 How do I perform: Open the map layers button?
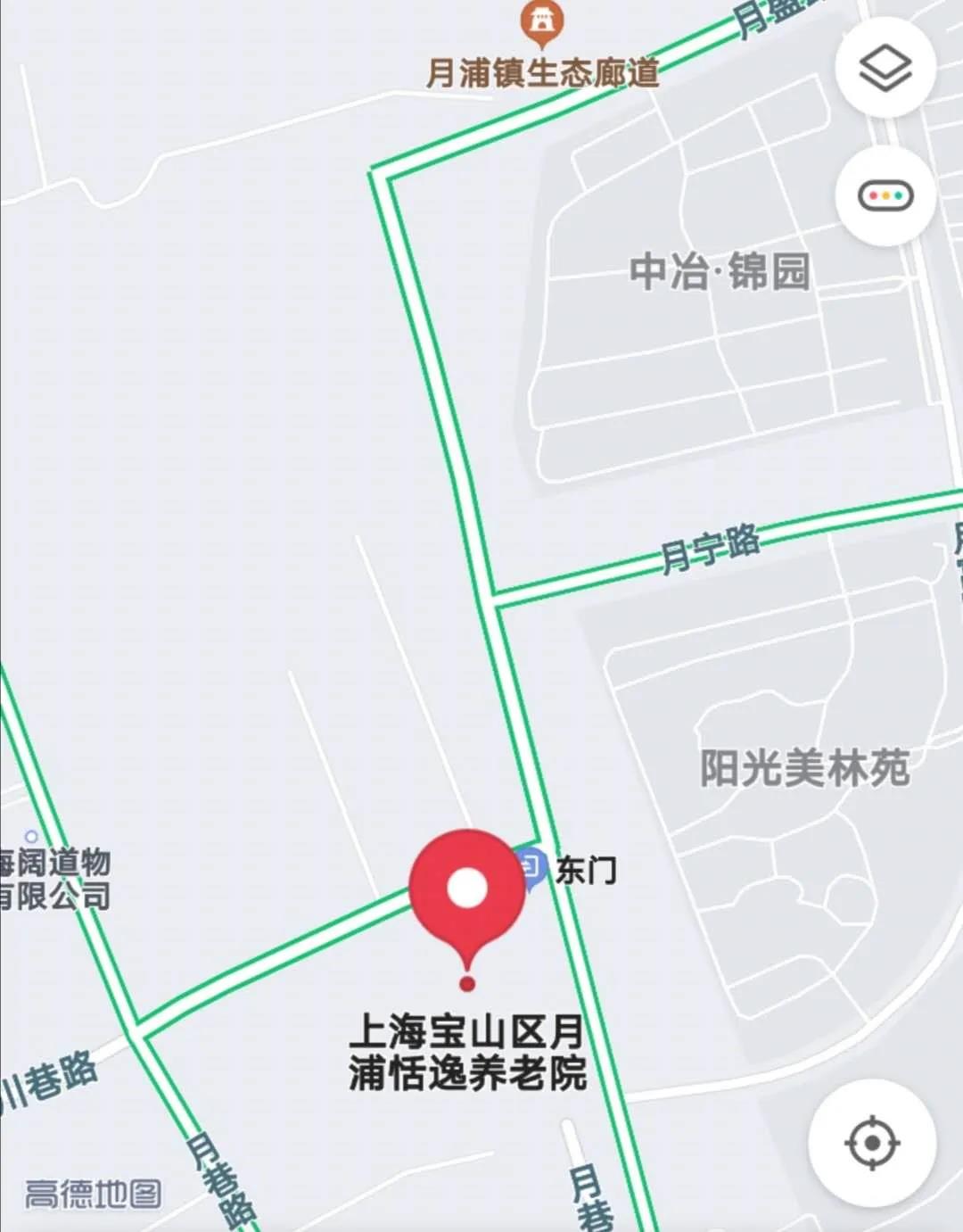pyautogui.click(x=885, y=67)
